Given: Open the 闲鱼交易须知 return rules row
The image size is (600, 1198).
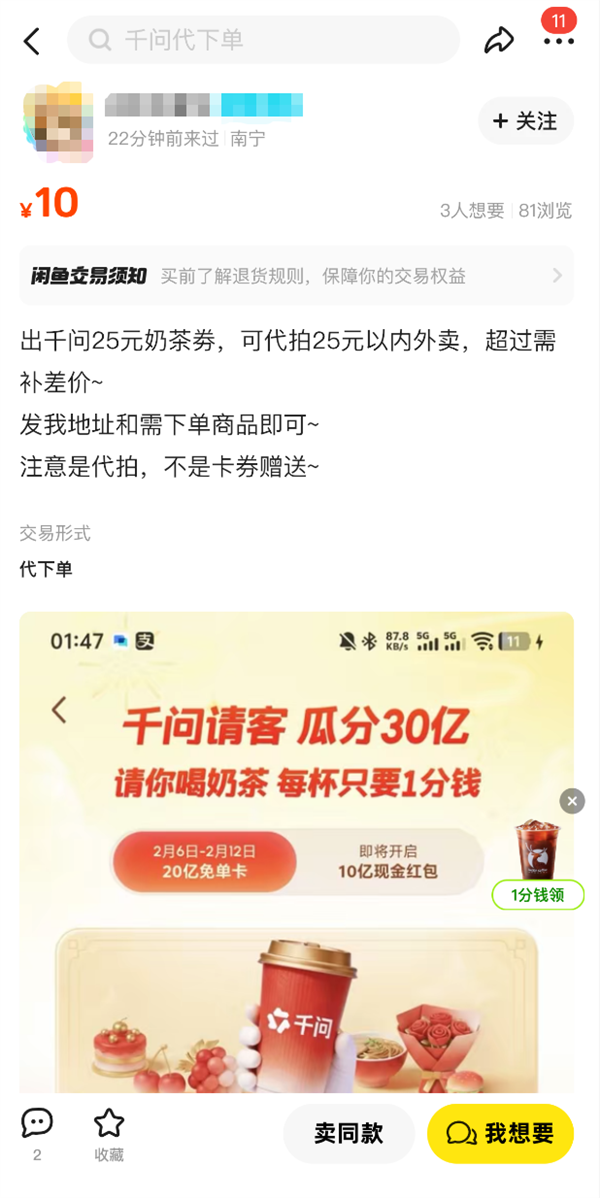Looking at the screenshot, I should coord(297,276).
